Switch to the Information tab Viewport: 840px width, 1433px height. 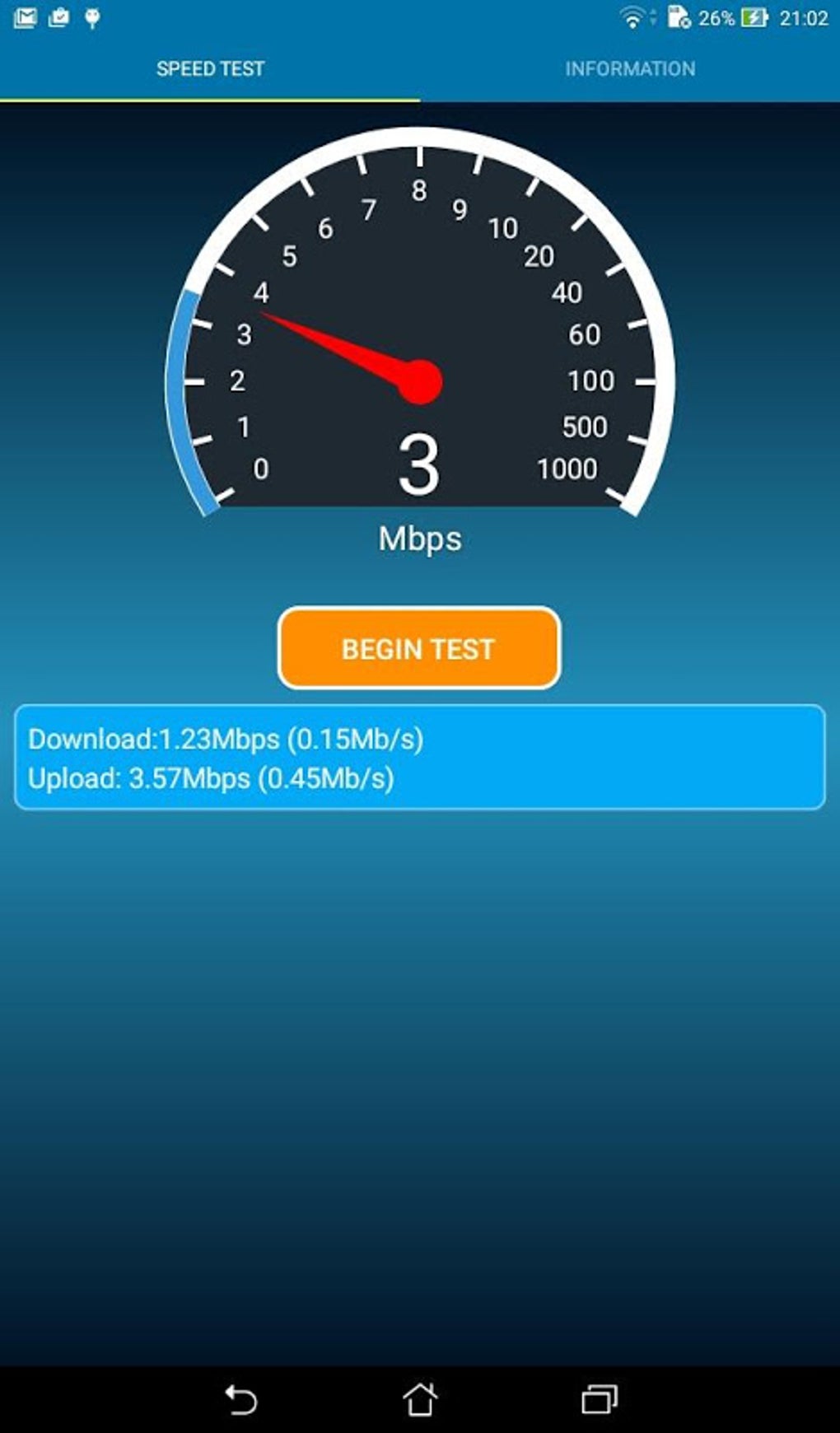[x=630, y=68]
